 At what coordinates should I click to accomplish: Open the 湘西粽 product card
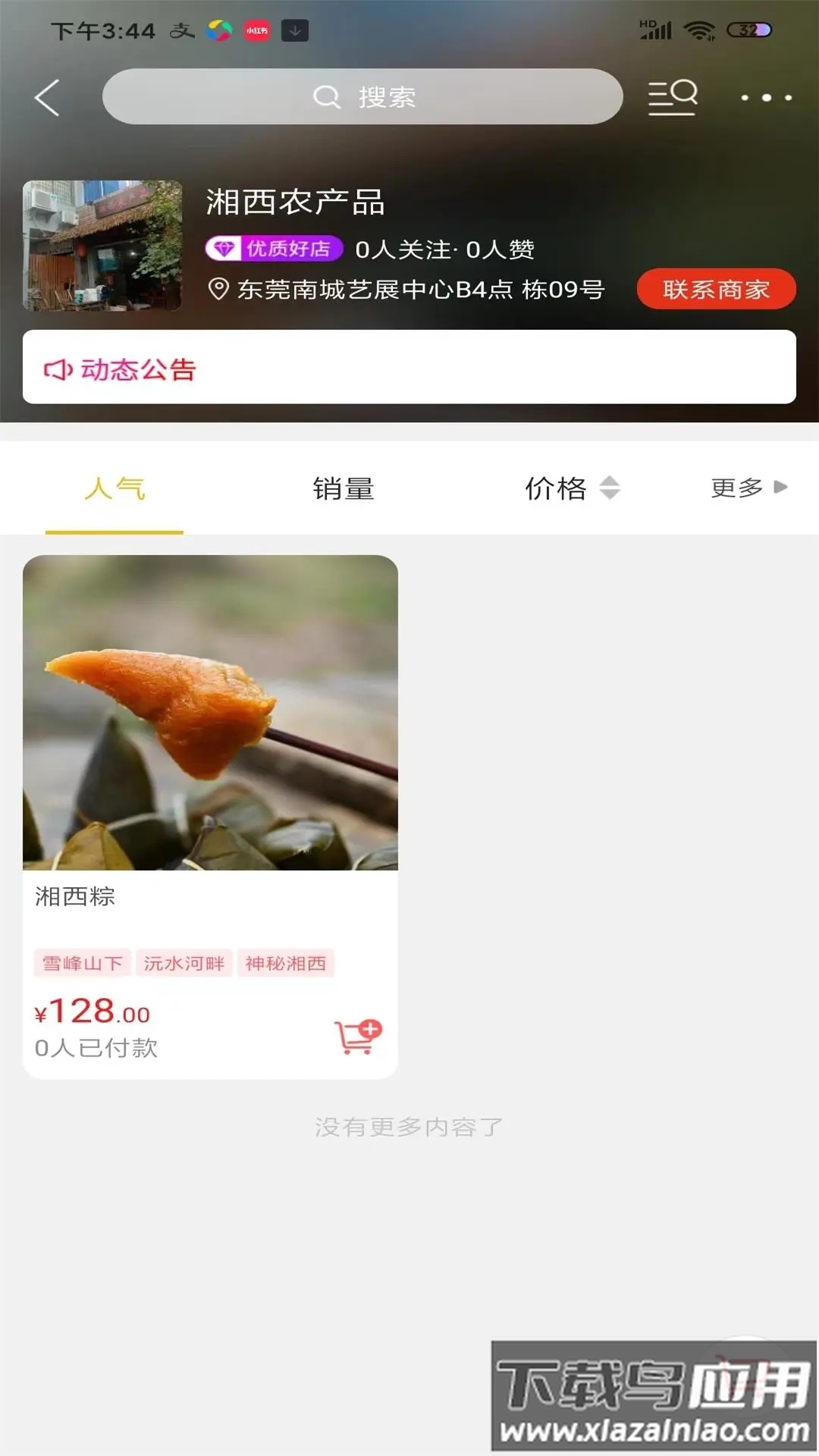coord(210,758)
